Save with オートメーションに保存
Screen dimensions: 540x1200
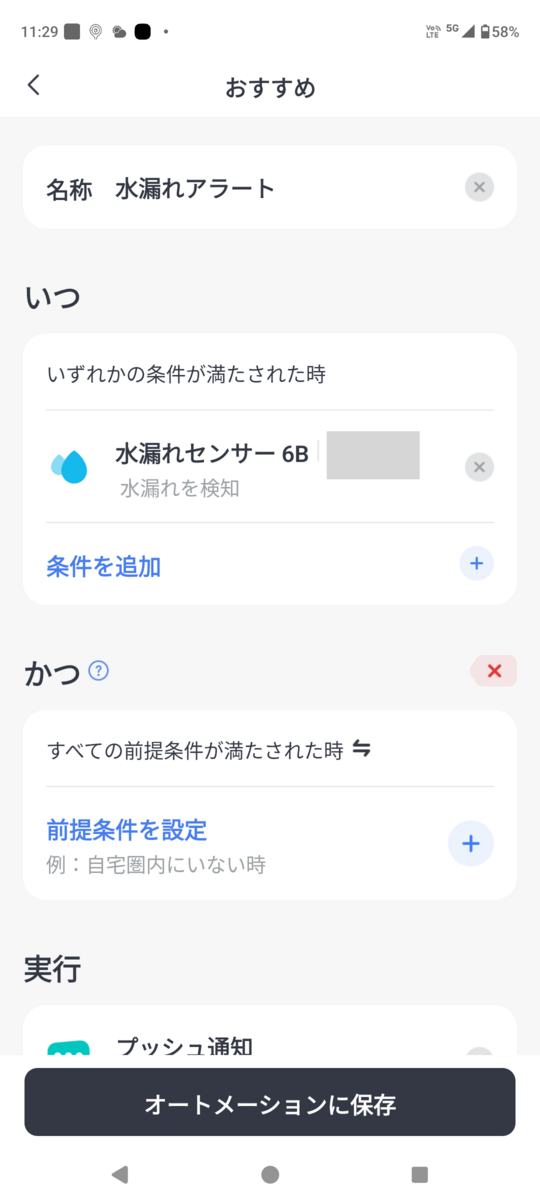point(270,1103)
